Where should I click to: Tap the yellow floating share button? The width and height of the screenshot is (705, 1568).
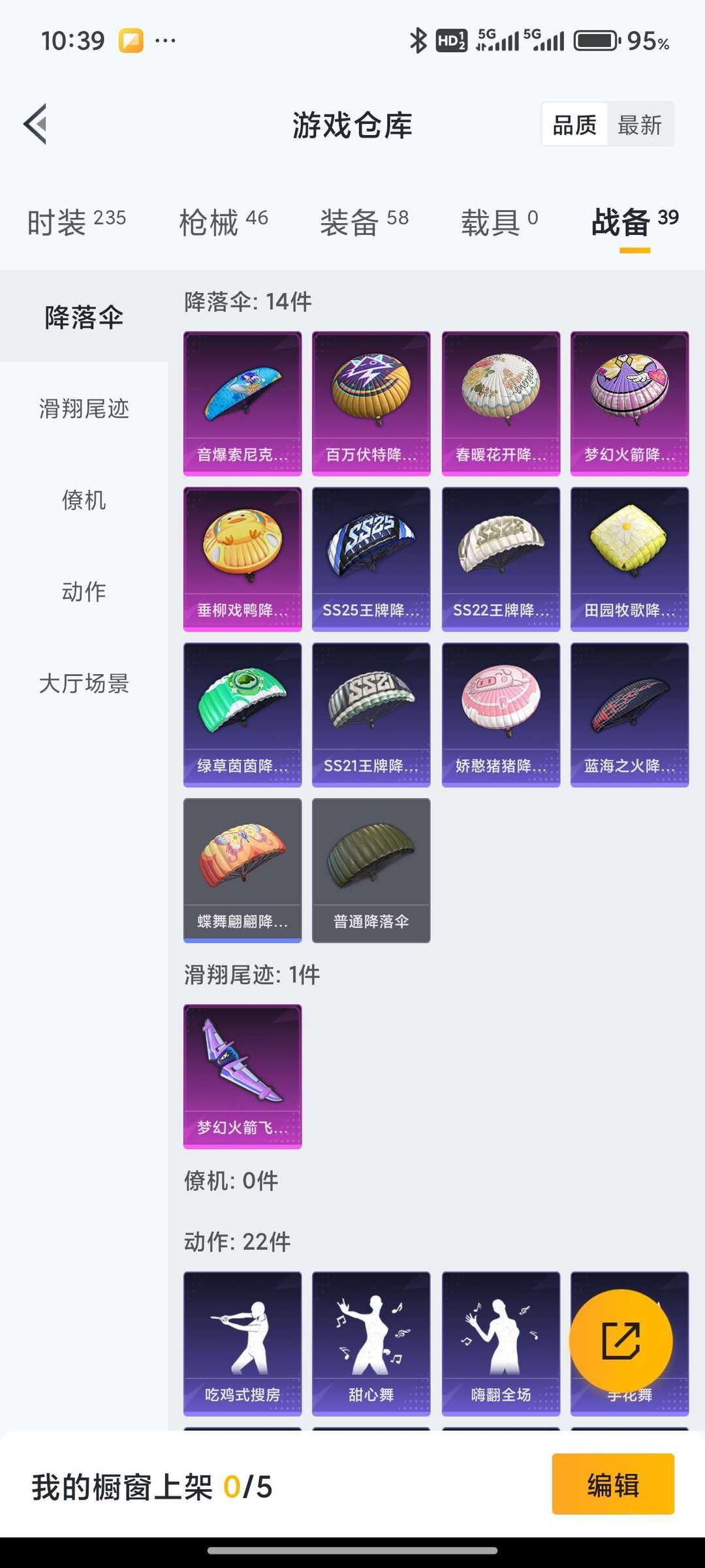621,1341
